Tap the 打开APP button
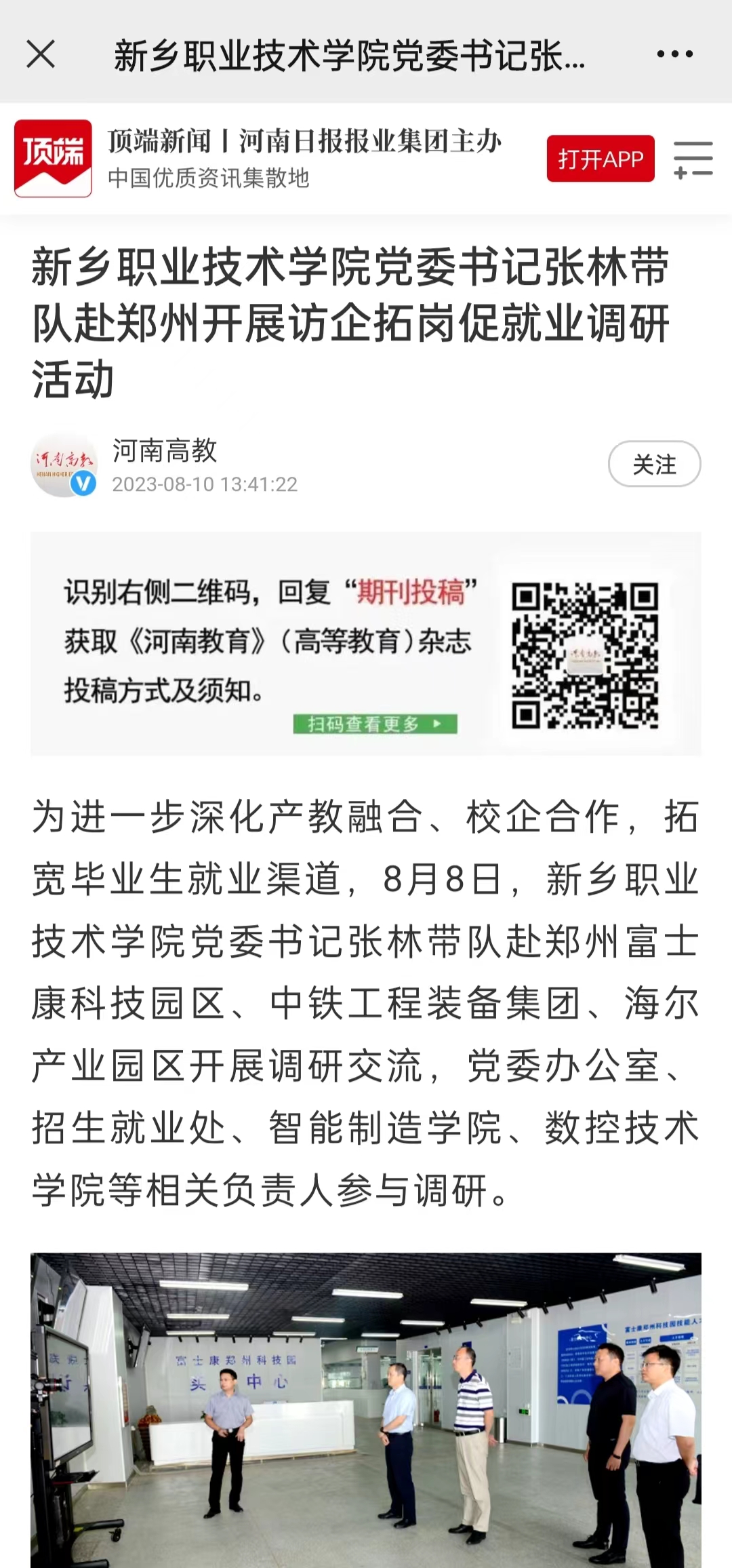Image resolution: width=732 pixels, height=1568 pixels. coord(601,159)
